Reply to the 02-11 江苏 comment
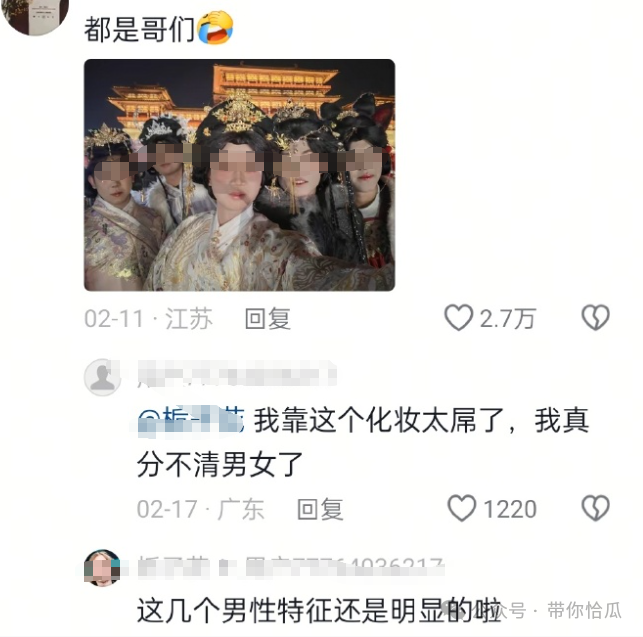643x637 pixels. point(268,319)
